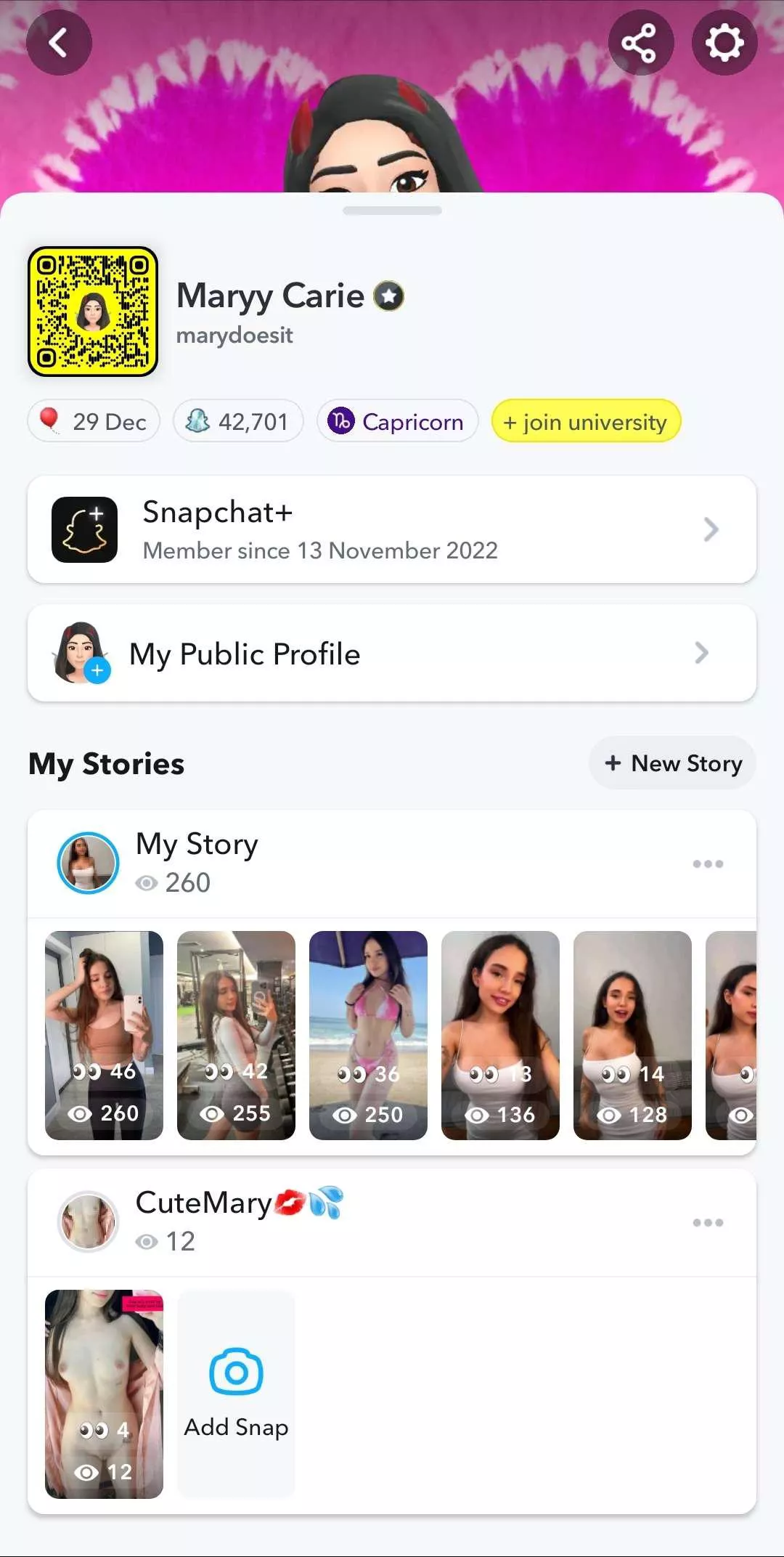Open My Story snap with 136 views
Screen dimensions: 784x1557
tap(500, 1035)
